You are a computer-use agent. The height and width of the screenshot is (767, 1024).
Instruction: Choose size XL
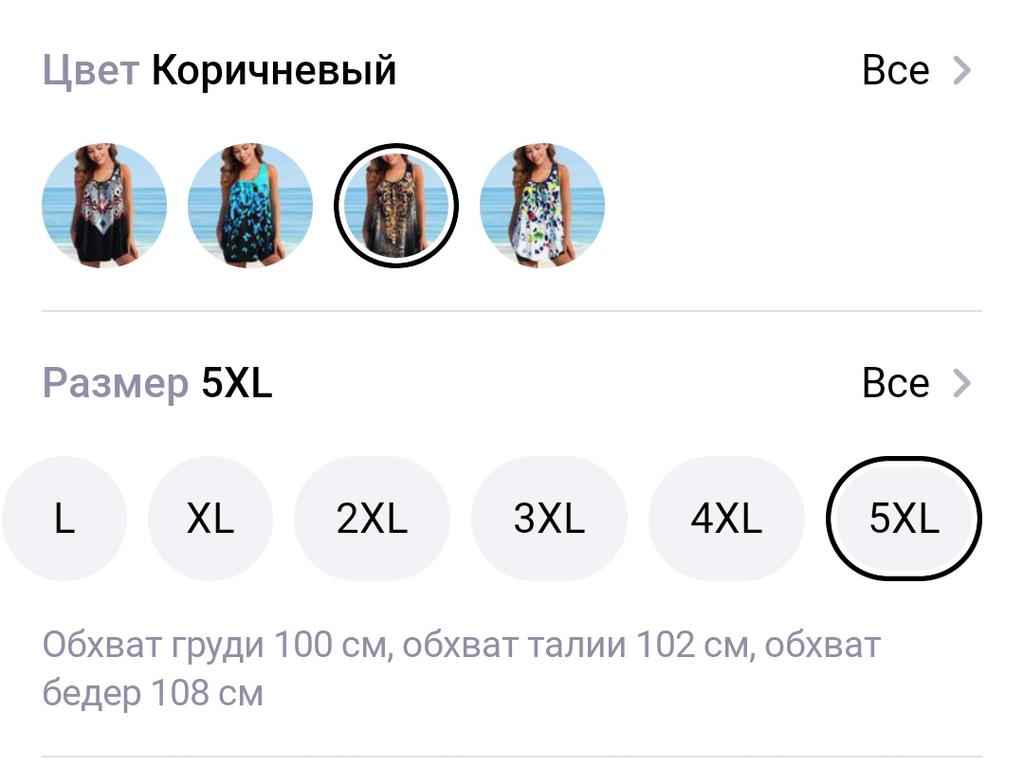(210, 519)
